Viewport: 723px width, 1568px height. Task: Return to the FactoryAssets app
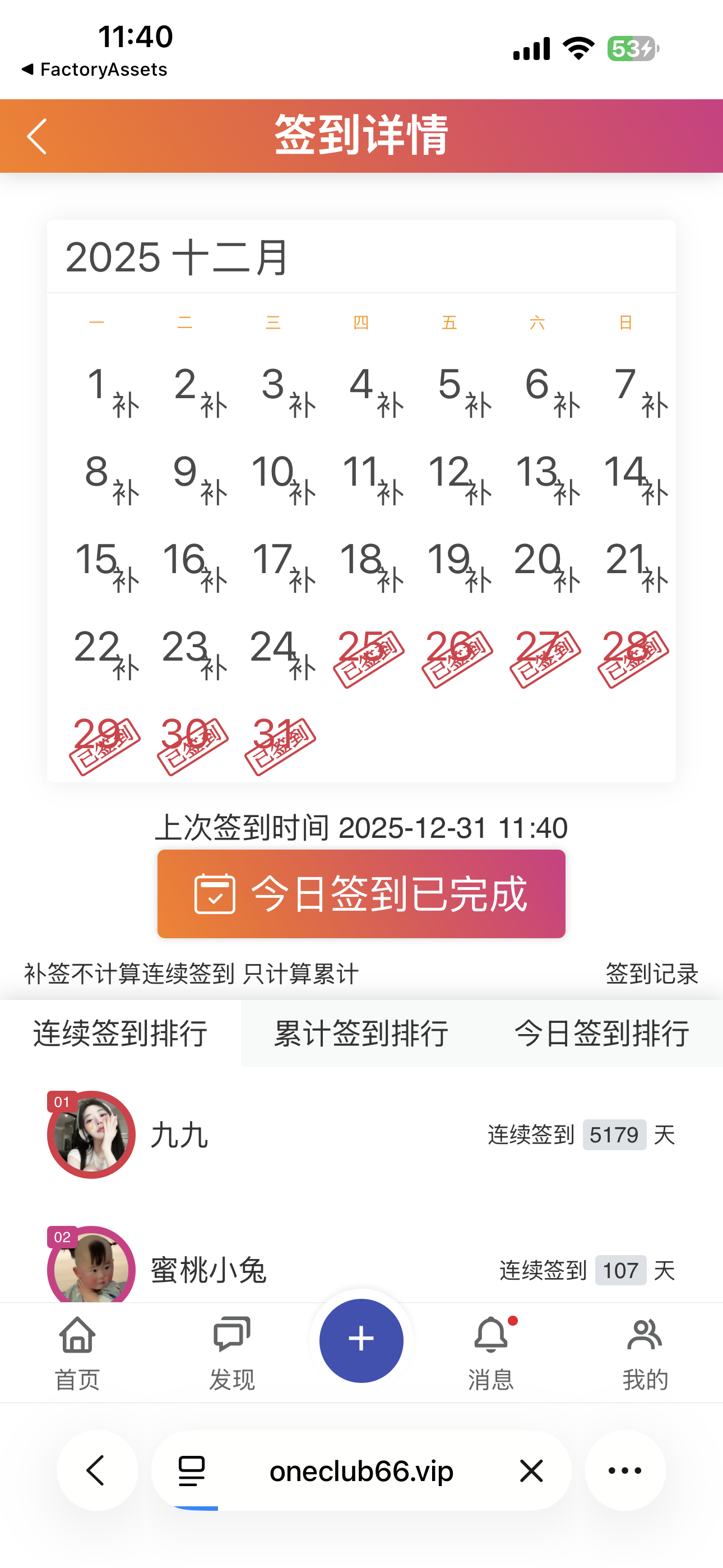tap(94, 70)
